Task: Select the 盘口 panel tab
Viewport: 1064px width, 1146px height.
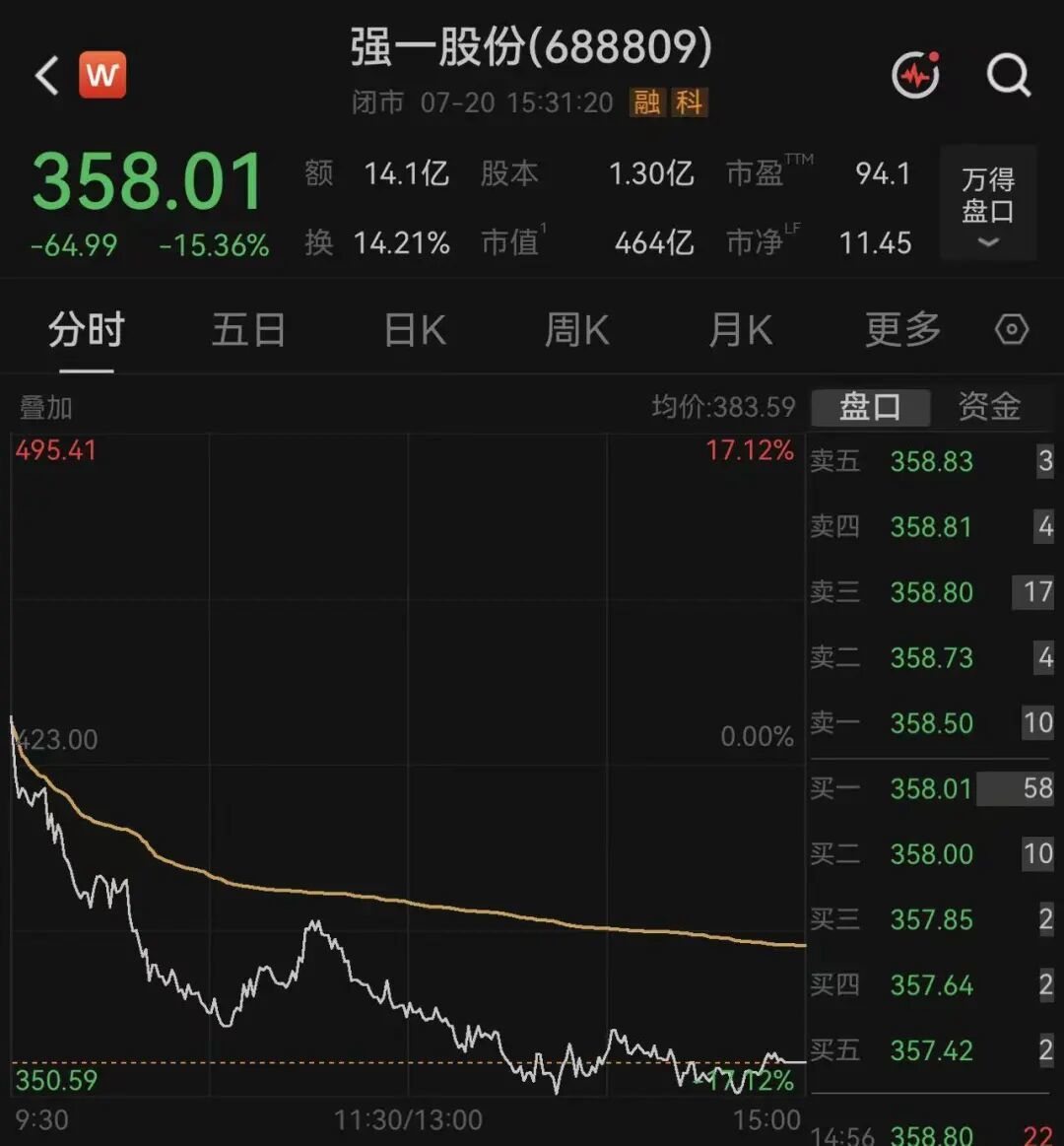Action: tap(870, 407)
